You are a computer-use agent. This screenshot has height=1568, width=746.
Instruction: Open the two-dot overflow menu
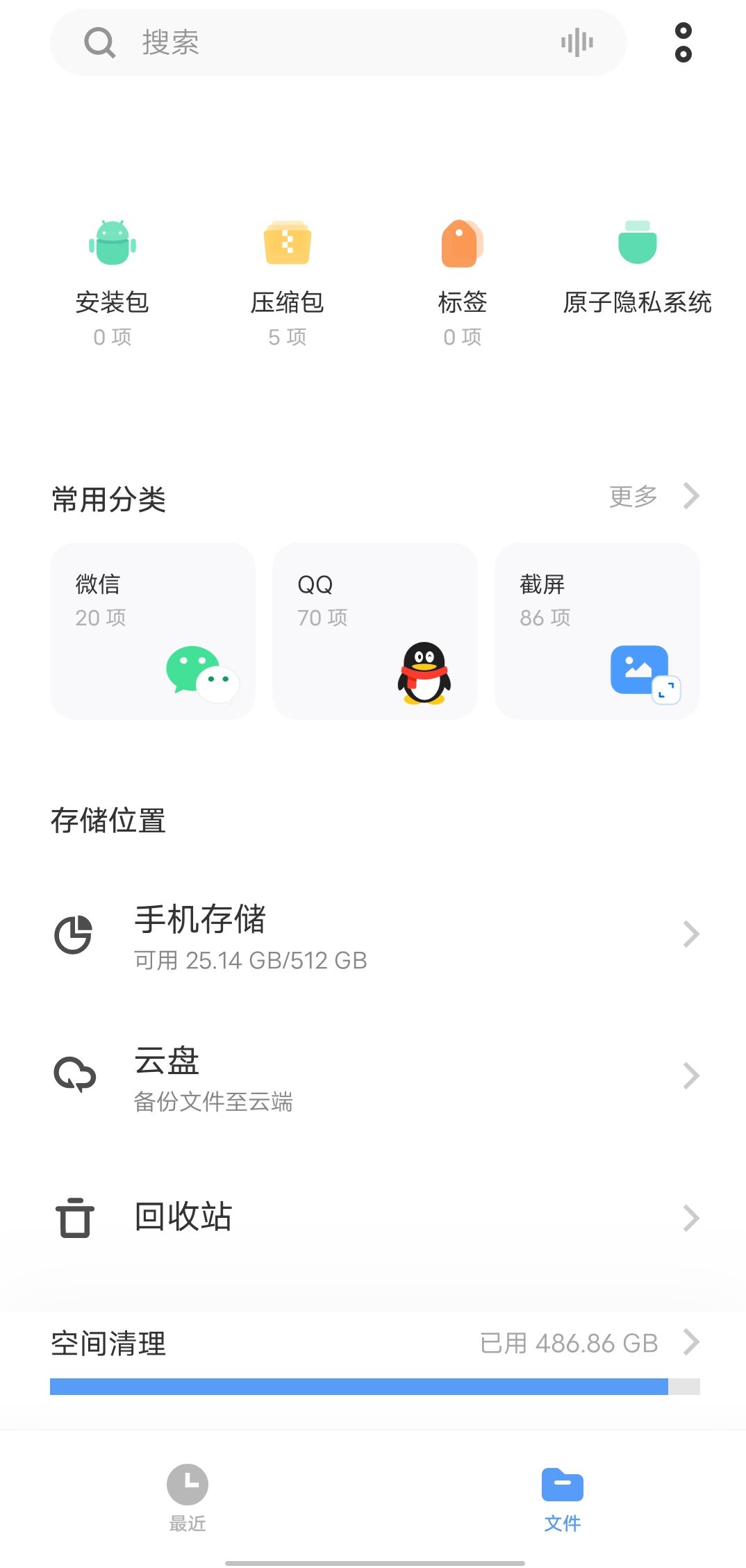pos(683,42)
